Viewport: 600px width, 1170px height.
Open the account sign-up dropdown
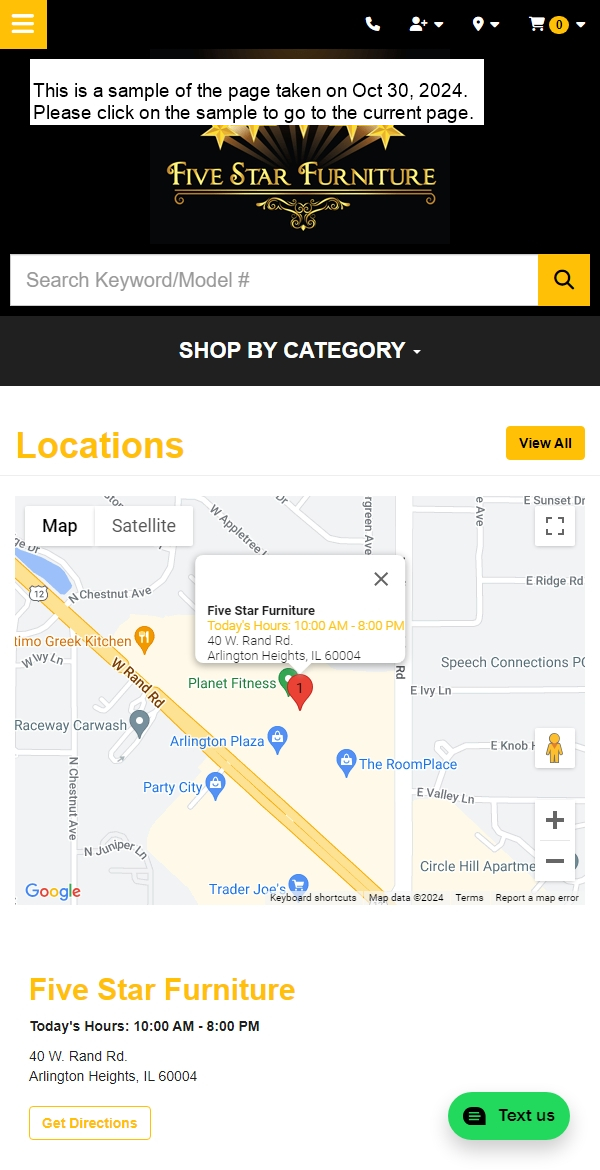click(x=426, y=24)
